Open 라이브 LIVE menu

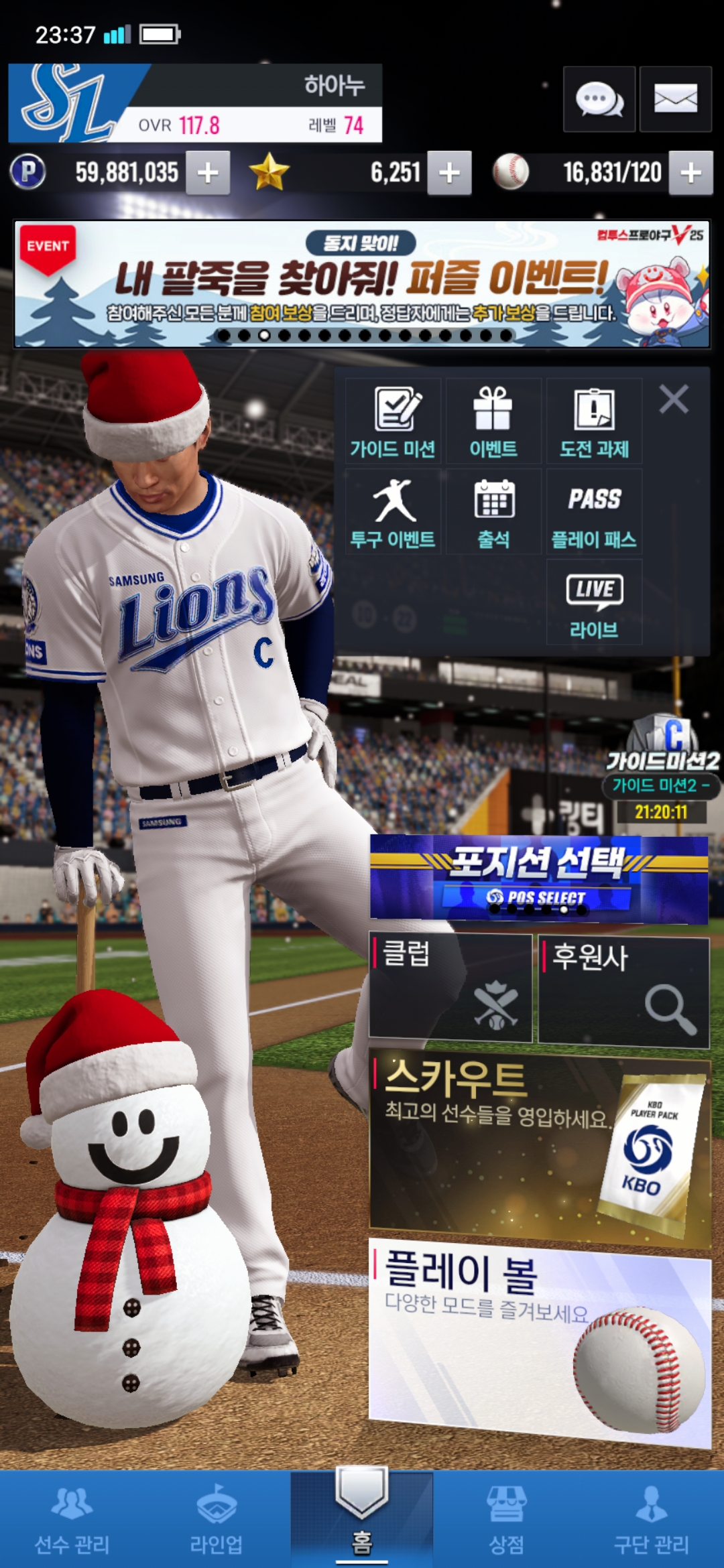594,603
